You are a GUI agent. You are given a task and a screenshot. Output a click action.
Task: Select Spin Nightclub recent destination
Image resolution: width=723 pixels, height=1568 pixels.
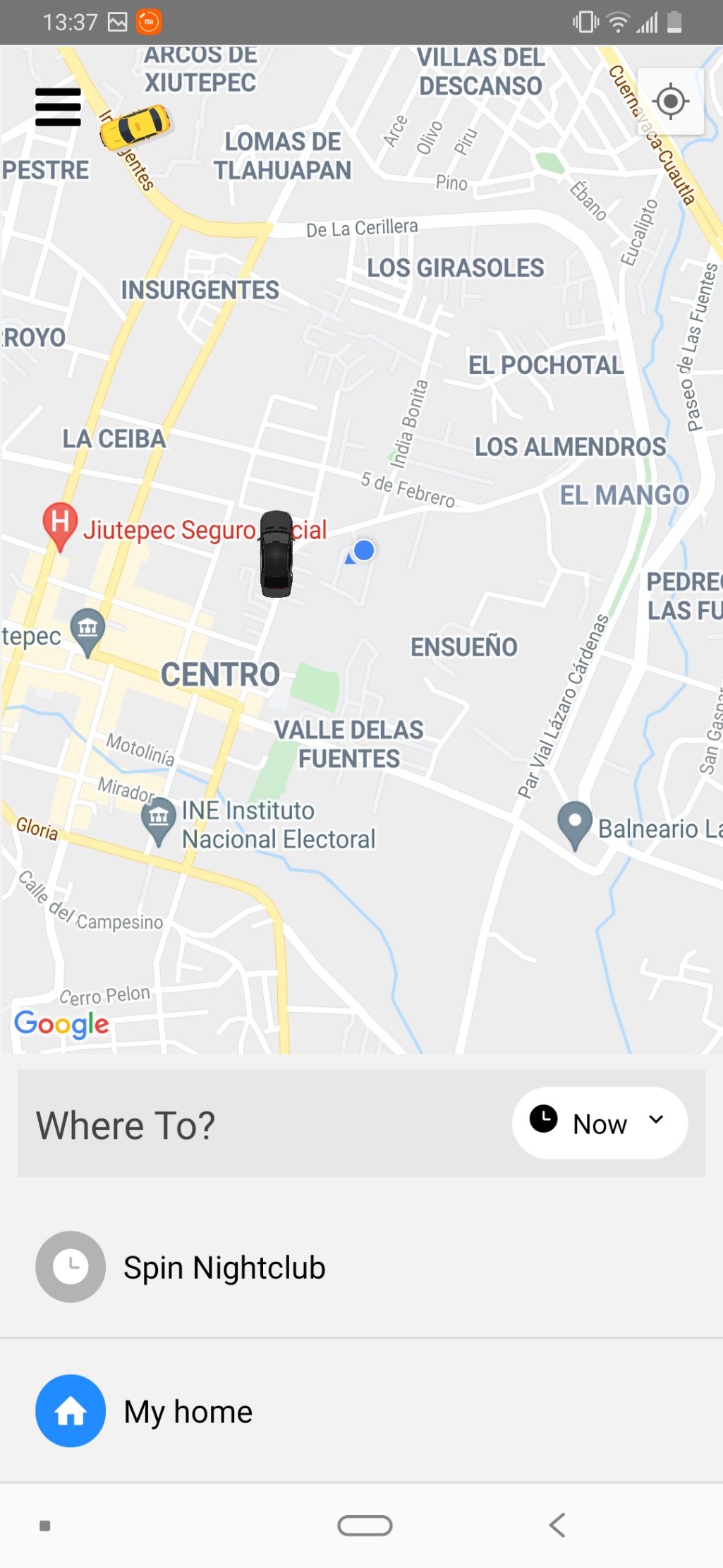click(361, 1267)
